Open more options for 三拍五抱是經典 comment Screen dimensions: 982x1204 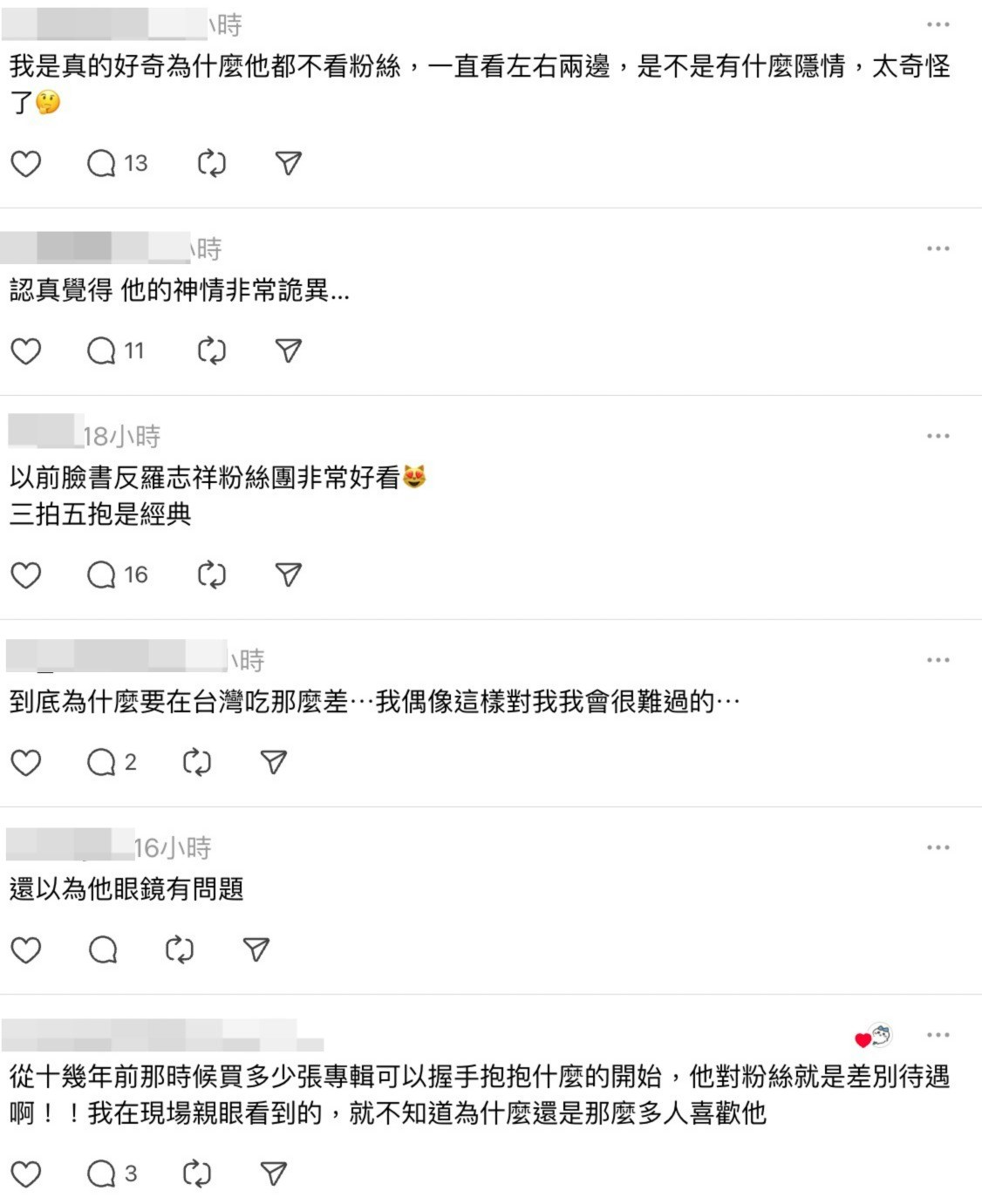pos(938,436)
